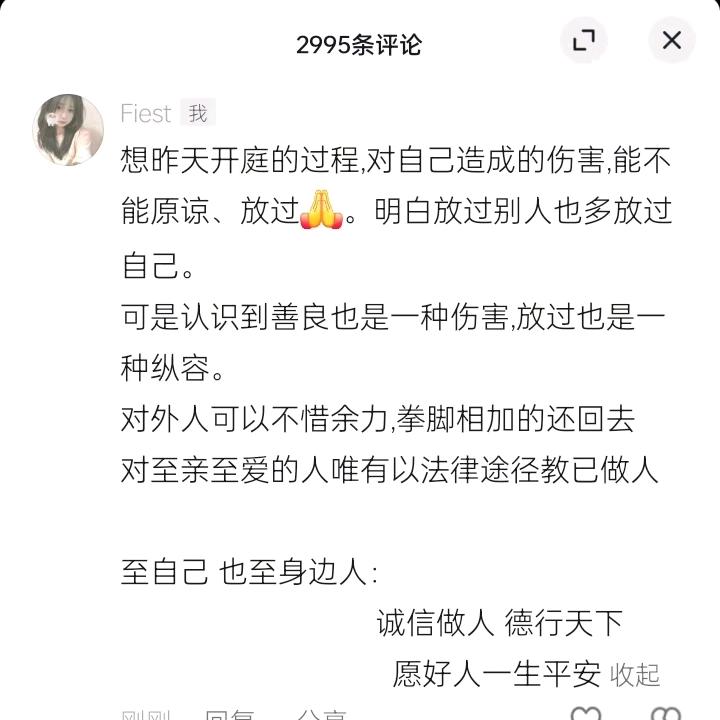Open Fiest's profile avatar
Screen dimensions: 720x720
click(x=69, y=129)
